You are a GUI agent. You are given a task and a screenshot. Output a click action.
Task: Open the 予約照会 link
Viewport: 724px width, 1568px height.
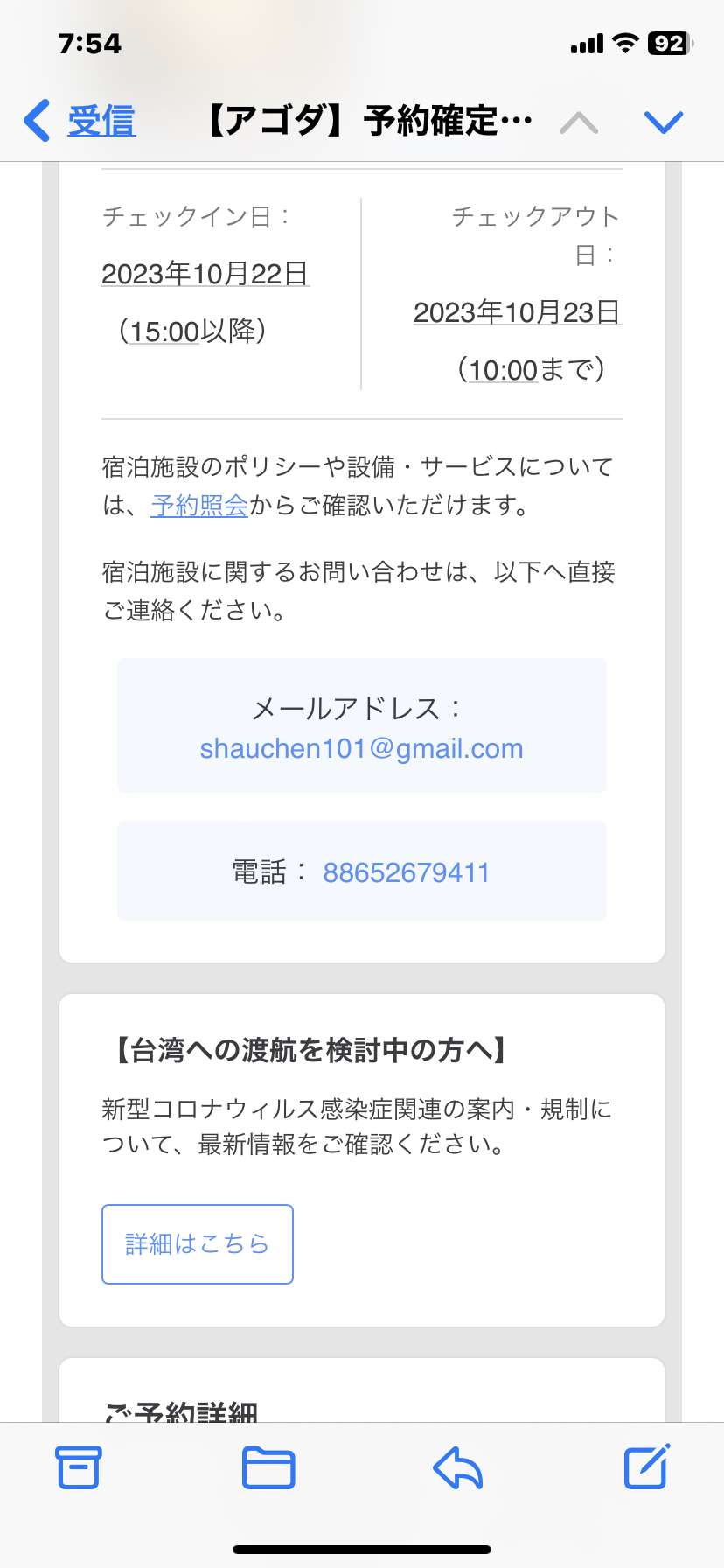point(199,505)
